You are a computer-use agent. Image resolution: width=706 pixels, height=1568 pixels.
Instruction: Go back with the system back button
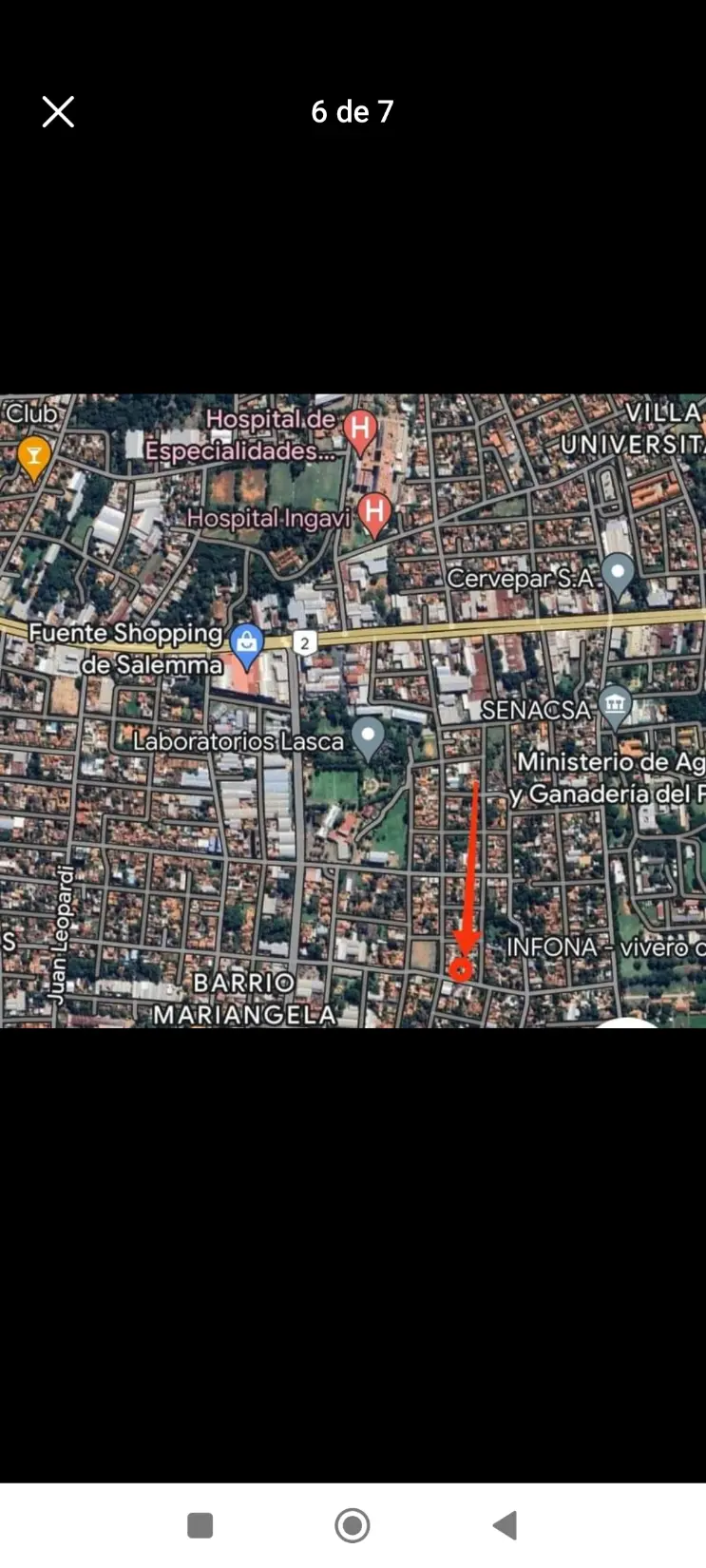(505, 1525)
